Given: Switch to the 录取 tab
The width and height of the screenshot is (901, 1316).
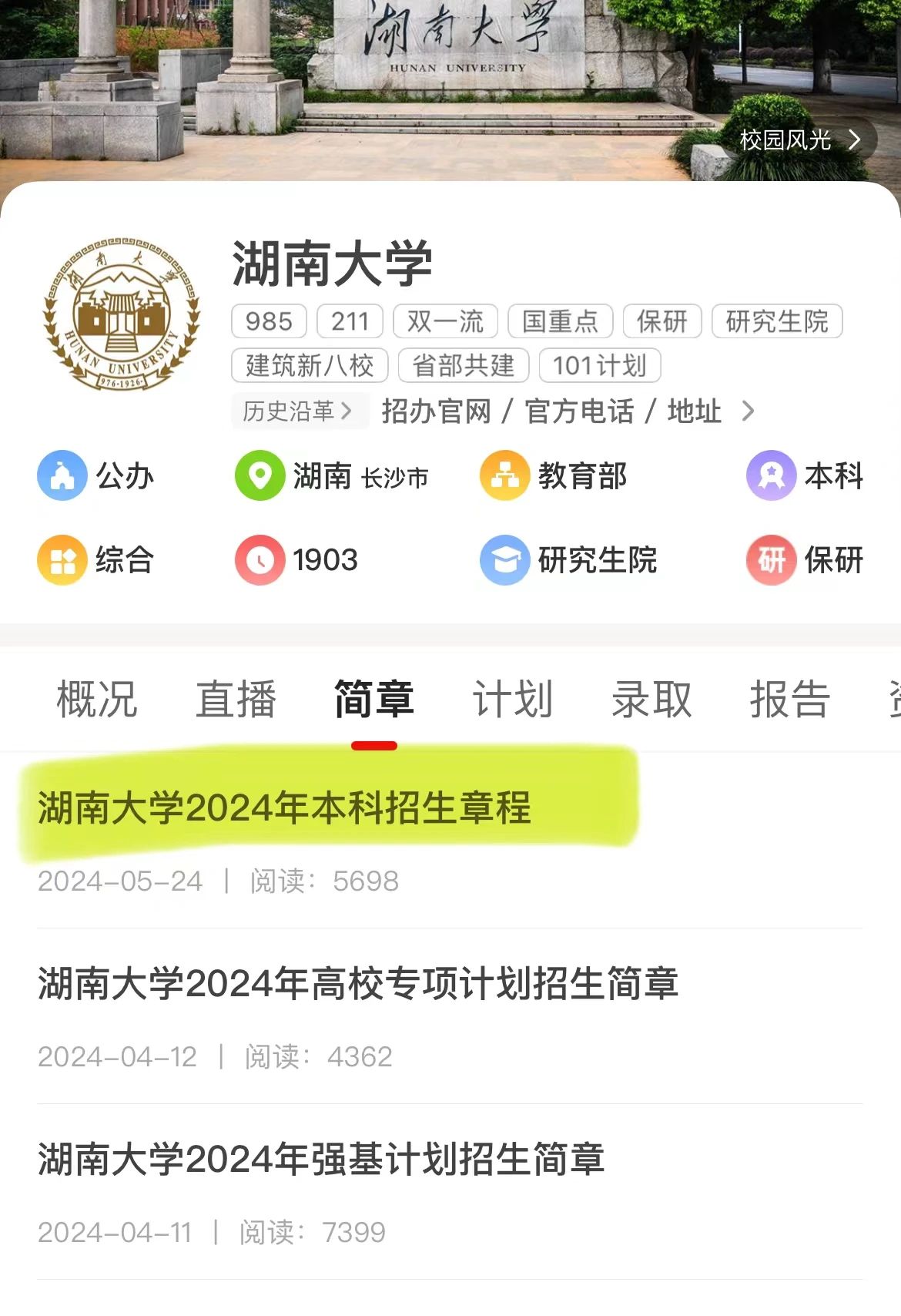Looking at the screenshot, I should click(x=651, y=700).
